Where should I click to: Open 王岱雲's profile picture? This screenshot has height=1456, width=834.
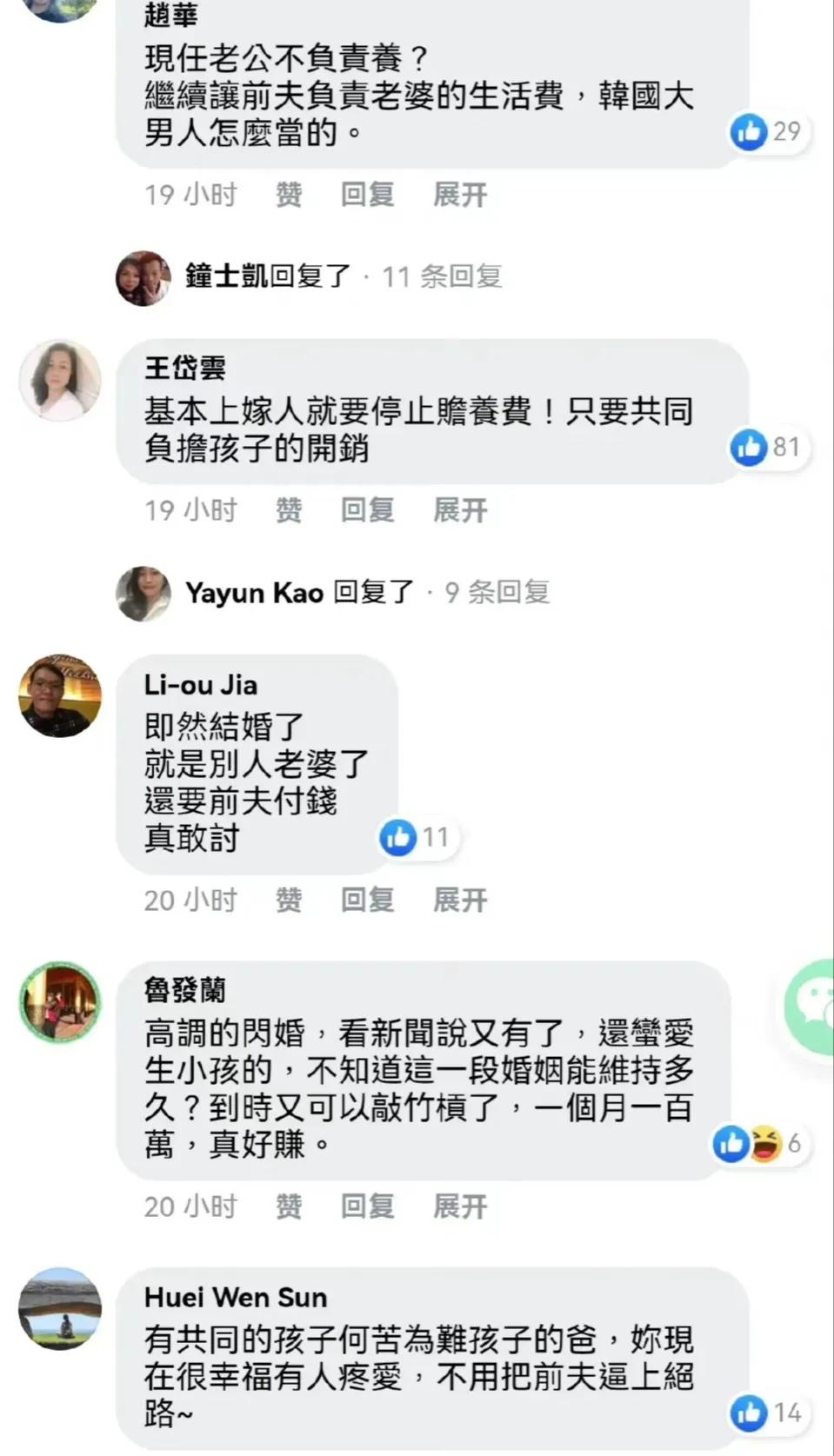[x=60, y=381]
